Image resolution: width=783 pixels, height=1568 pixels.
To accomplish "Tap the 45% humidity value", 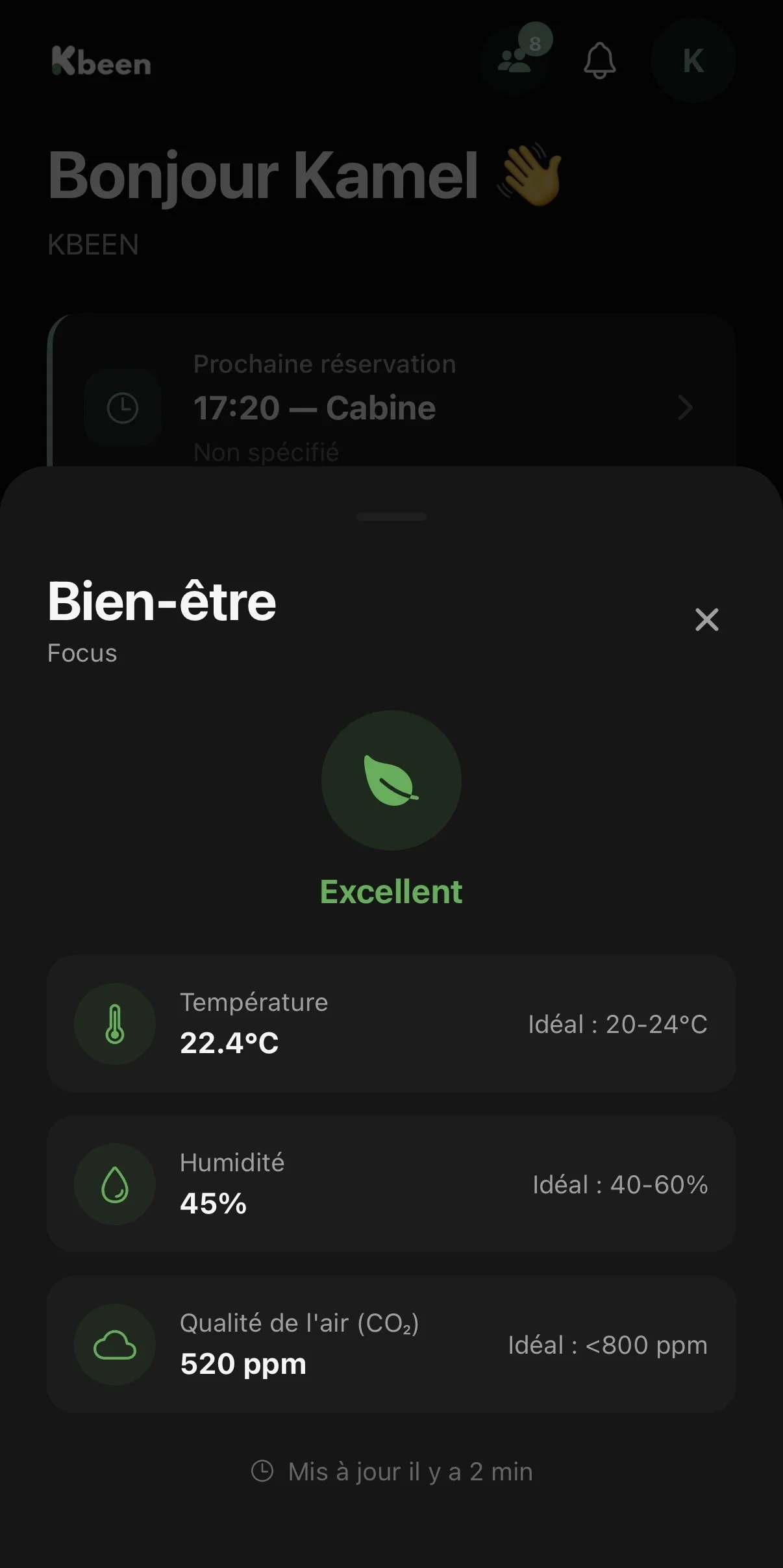I will coord(212,1205).
